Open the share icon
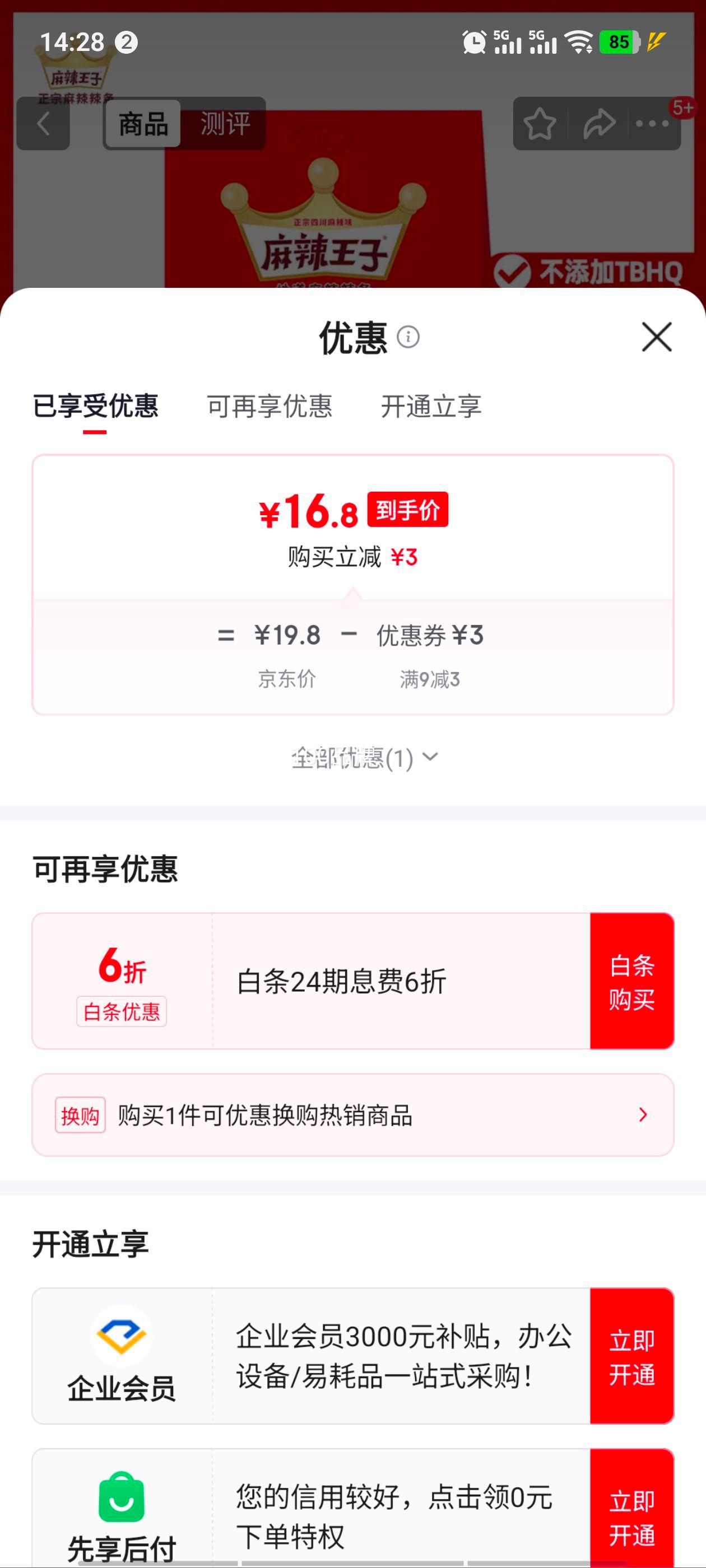Image resolution: width=706 pixels, height=1568 pixels. tap(596, 124)
